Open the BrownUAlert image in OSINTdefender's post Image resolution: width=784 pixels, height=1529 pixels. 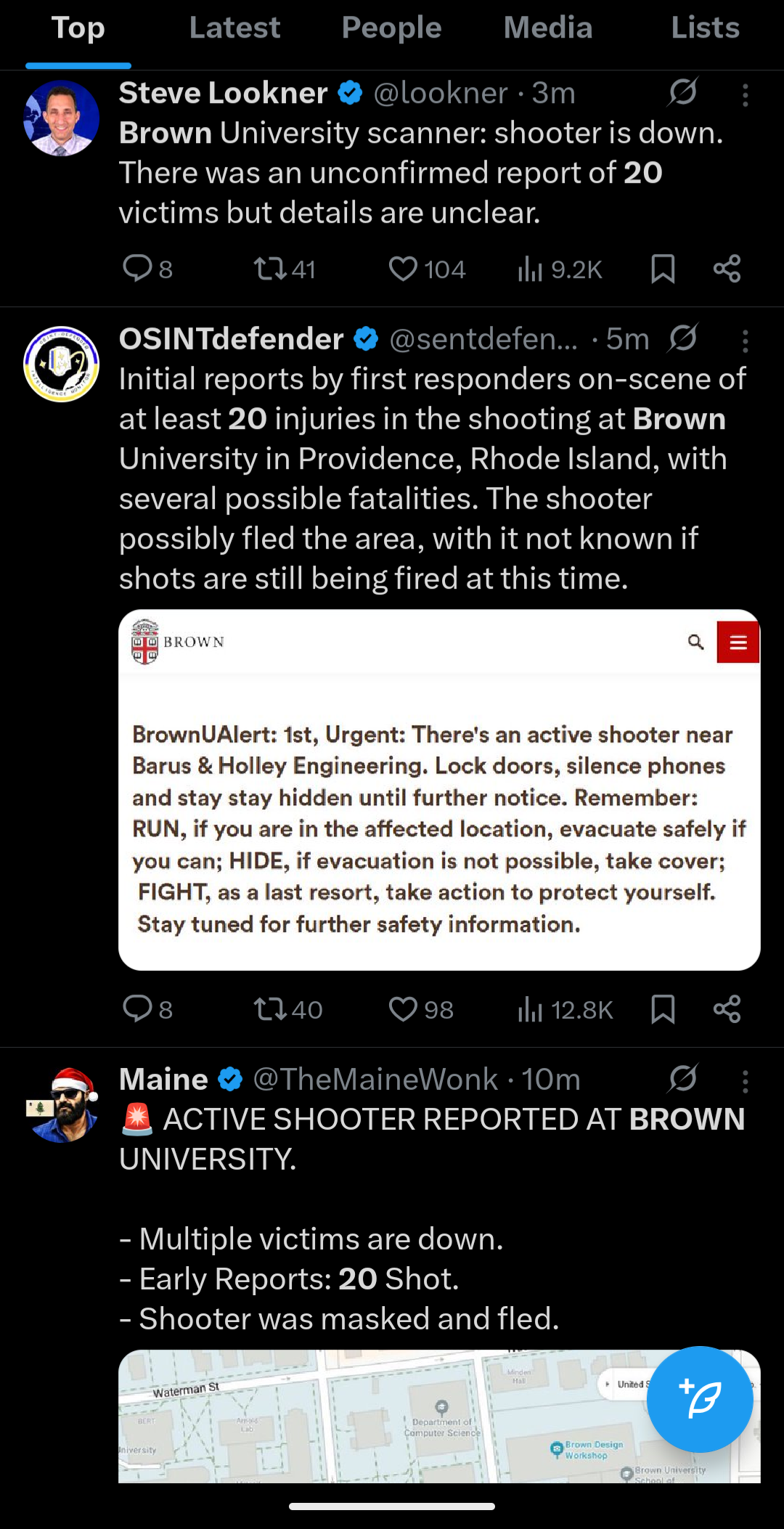coord(439,790)
